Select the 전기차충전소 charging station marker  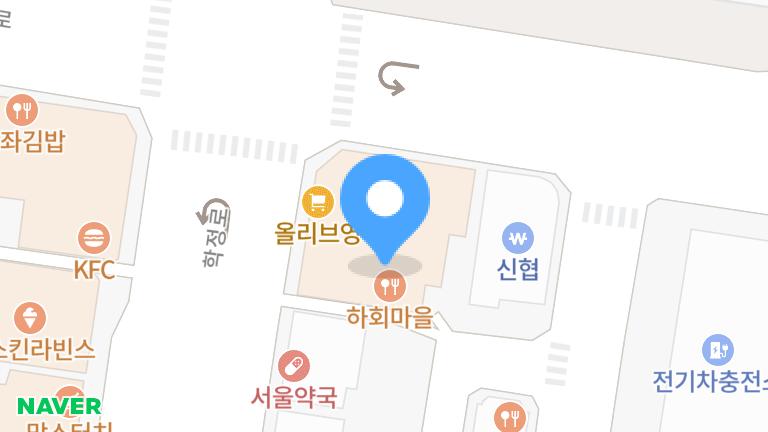717,350
